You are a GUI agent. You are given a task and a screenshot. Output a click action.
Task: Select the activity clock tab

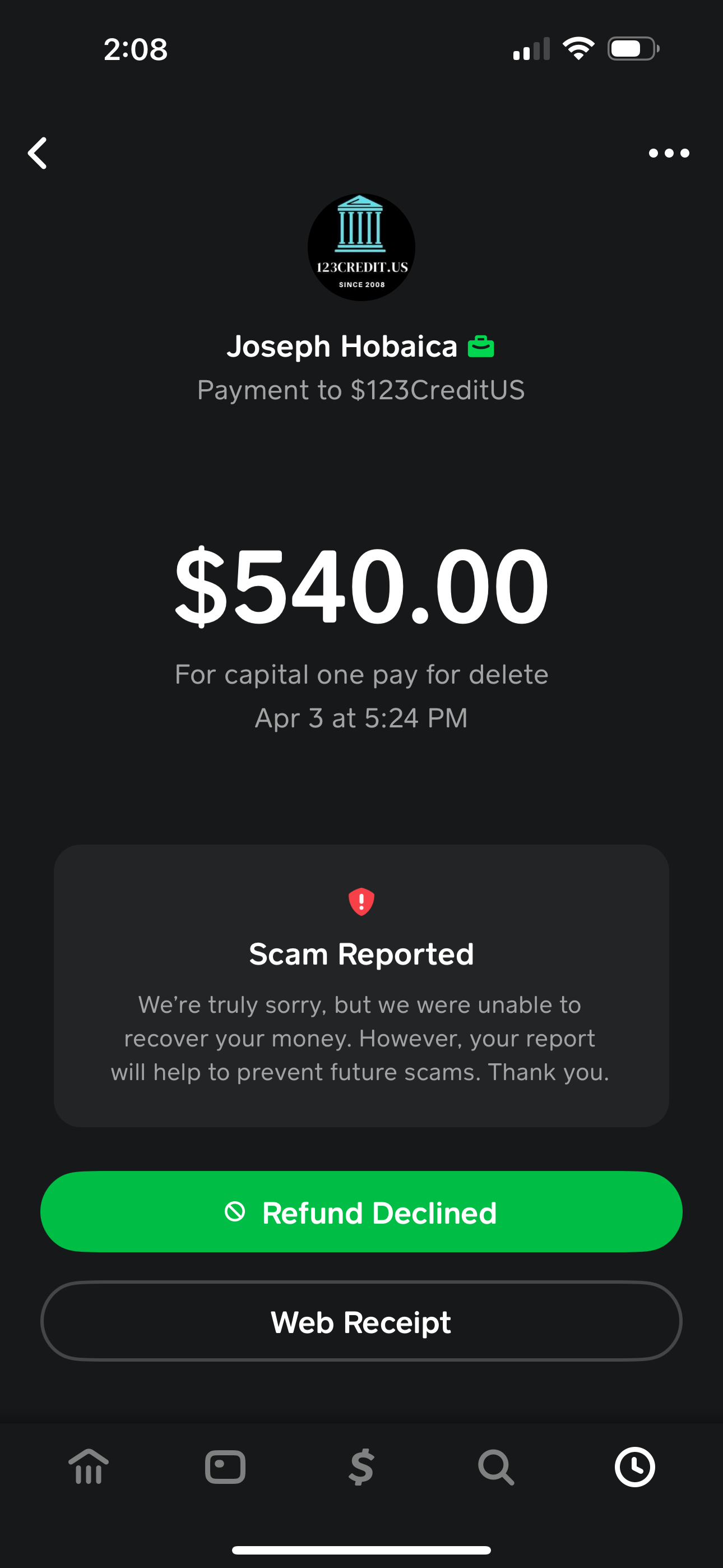(634, 1467)
